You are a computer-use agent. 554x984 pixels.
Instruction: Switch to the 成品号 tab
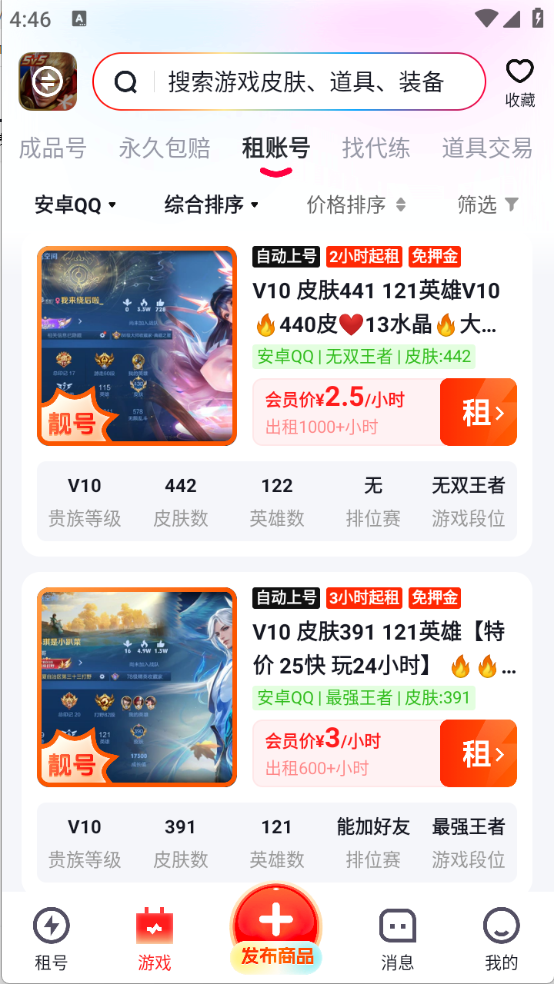(x=53, y=149)
